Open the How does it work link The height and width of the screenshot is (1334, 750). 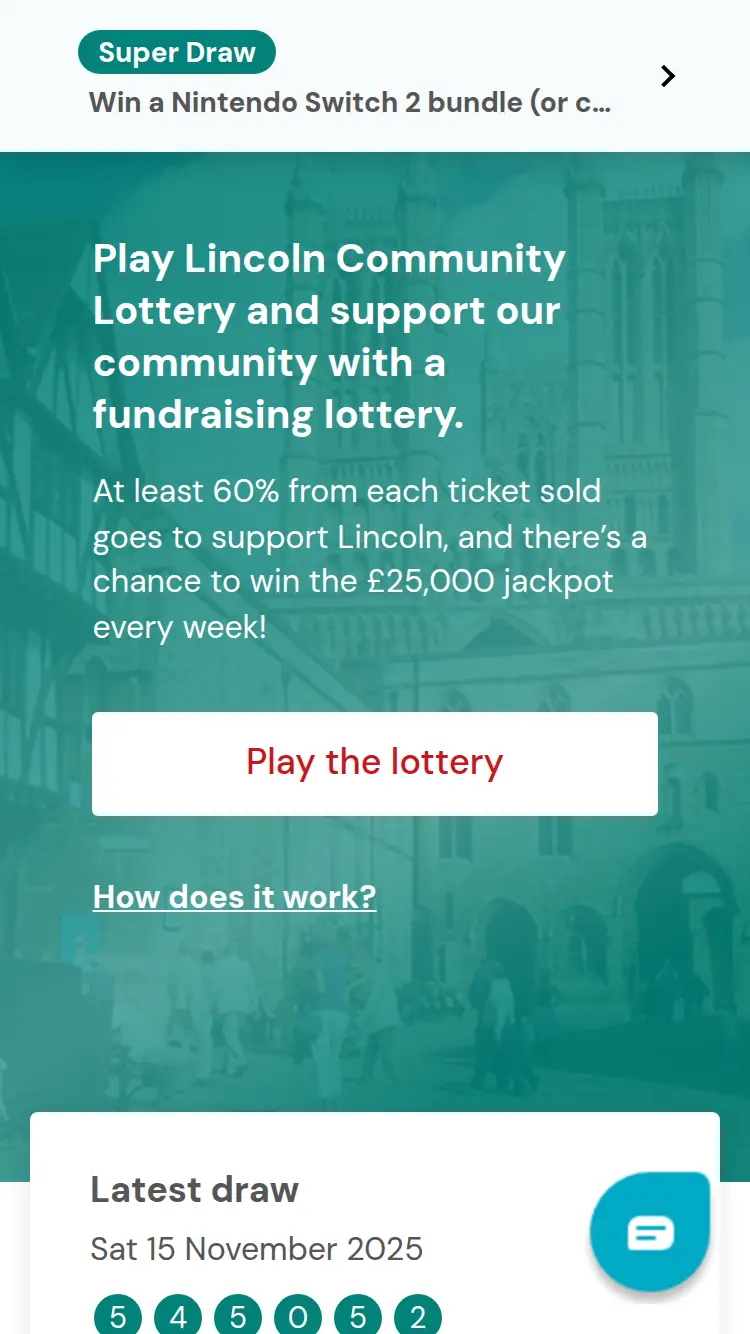[234, 897]
